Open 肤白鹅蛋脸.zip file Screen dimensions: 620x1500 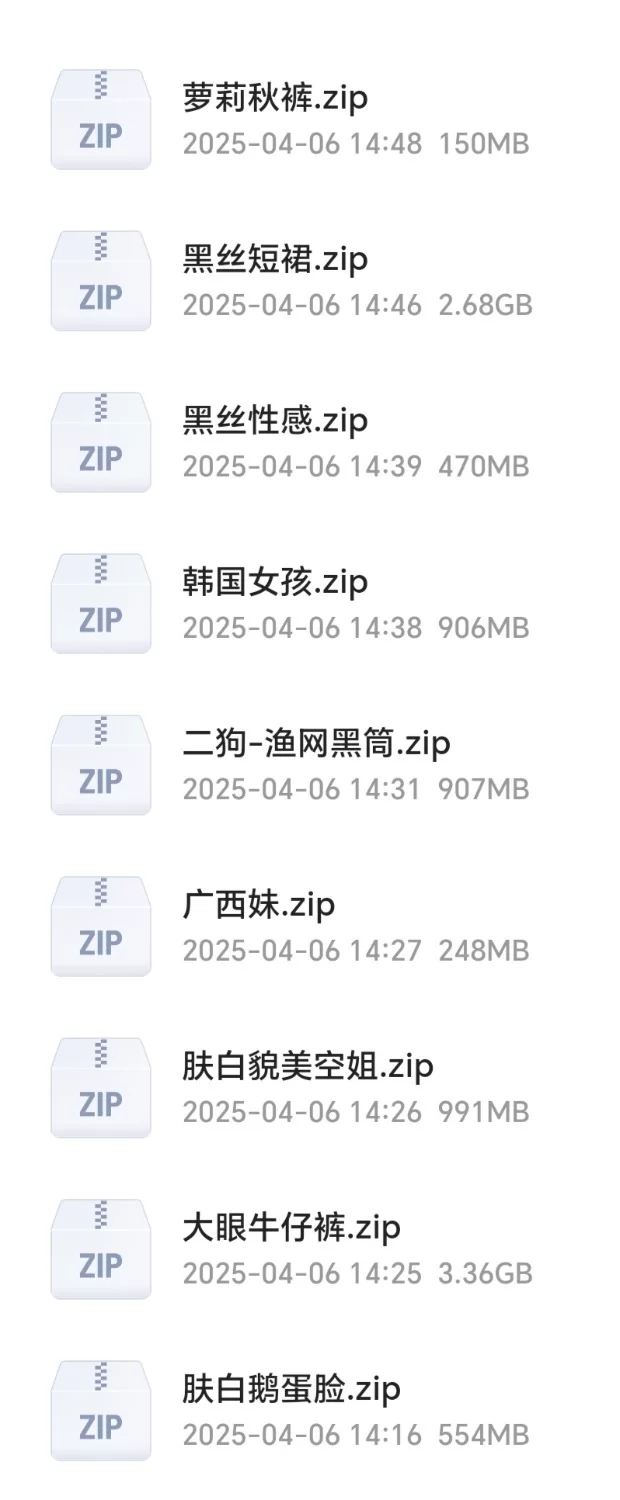click(x=291, y=1390)
